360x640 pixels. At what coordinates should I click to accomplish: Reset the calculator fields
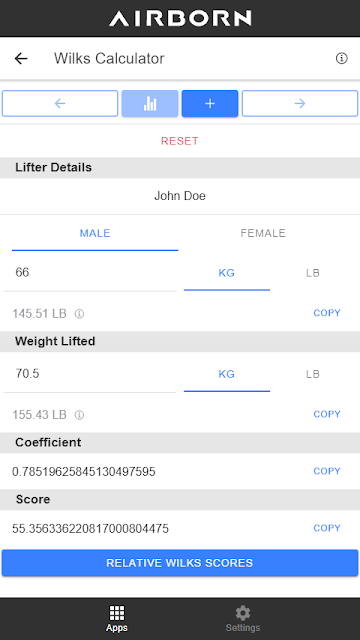click(180, 141)
